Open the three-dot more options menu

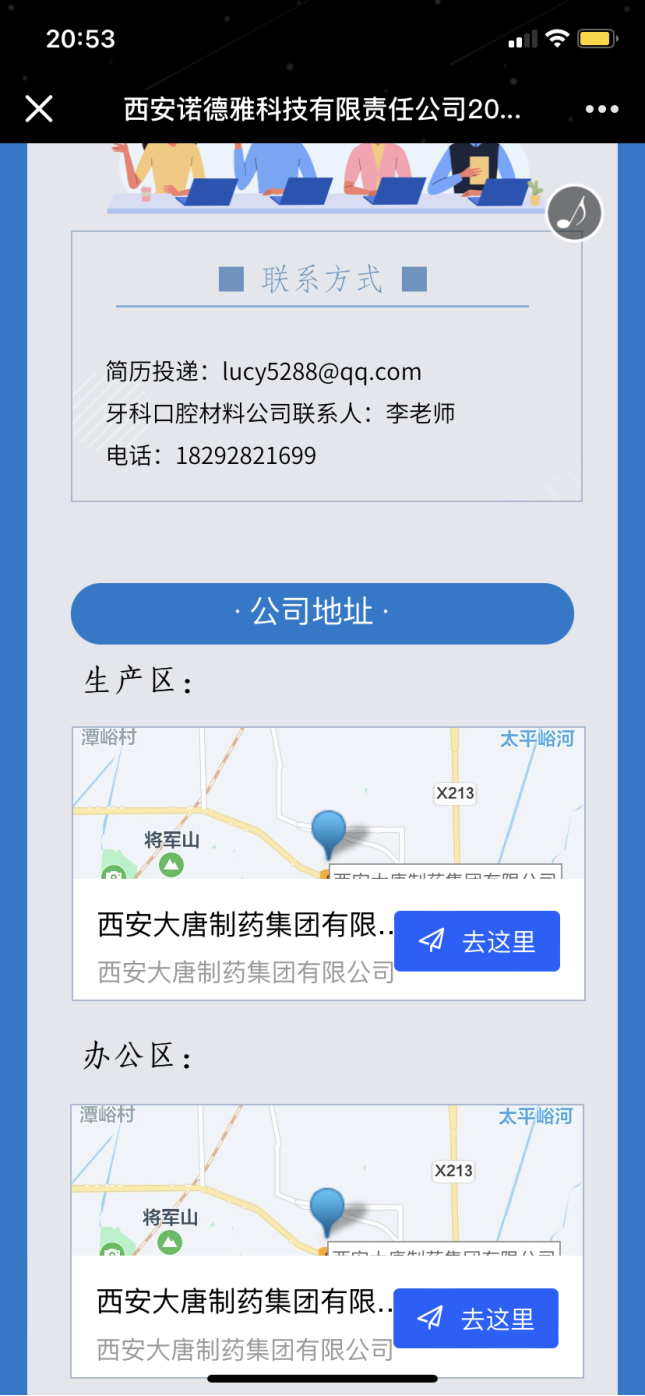point(602,109)
